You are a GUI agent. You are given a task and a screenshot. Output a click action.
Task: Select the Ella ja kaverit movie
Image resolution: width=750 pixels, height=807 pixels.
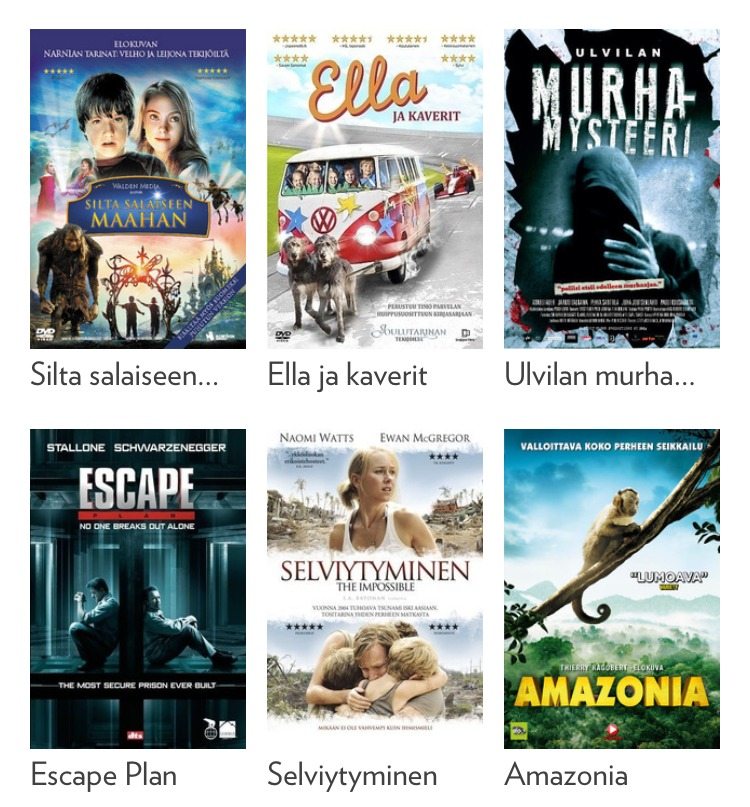click(x=374, y=190)
